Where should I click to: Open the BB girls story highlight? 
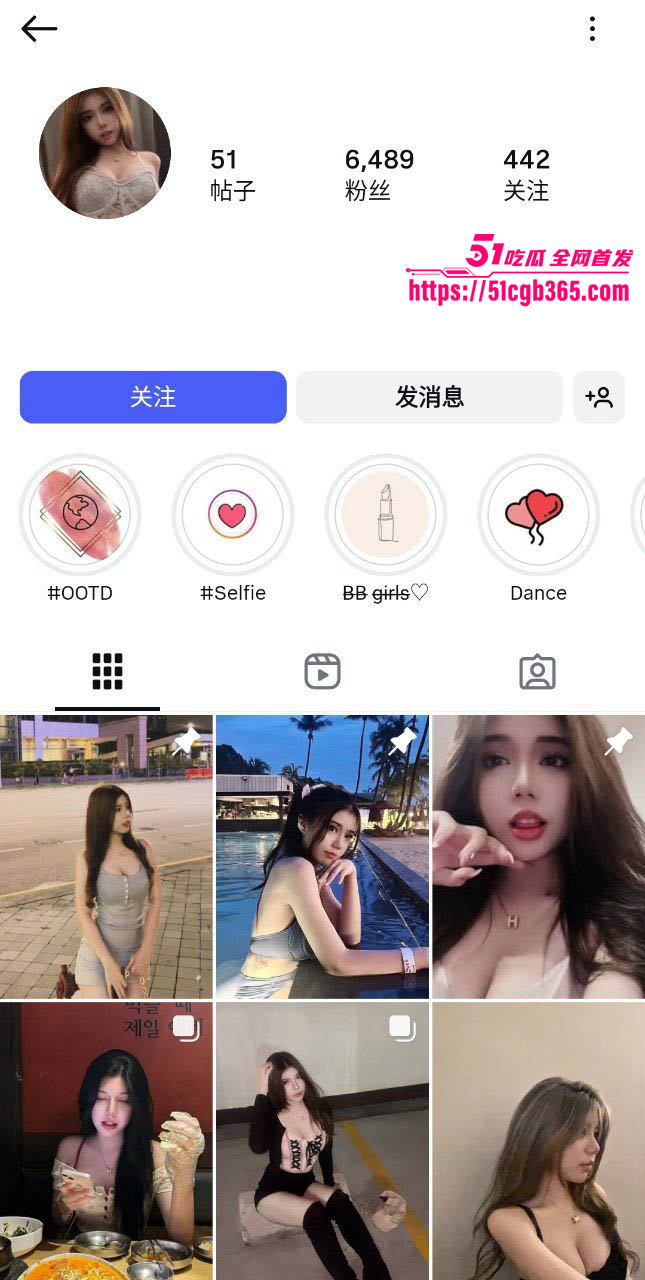click(386, 515)
